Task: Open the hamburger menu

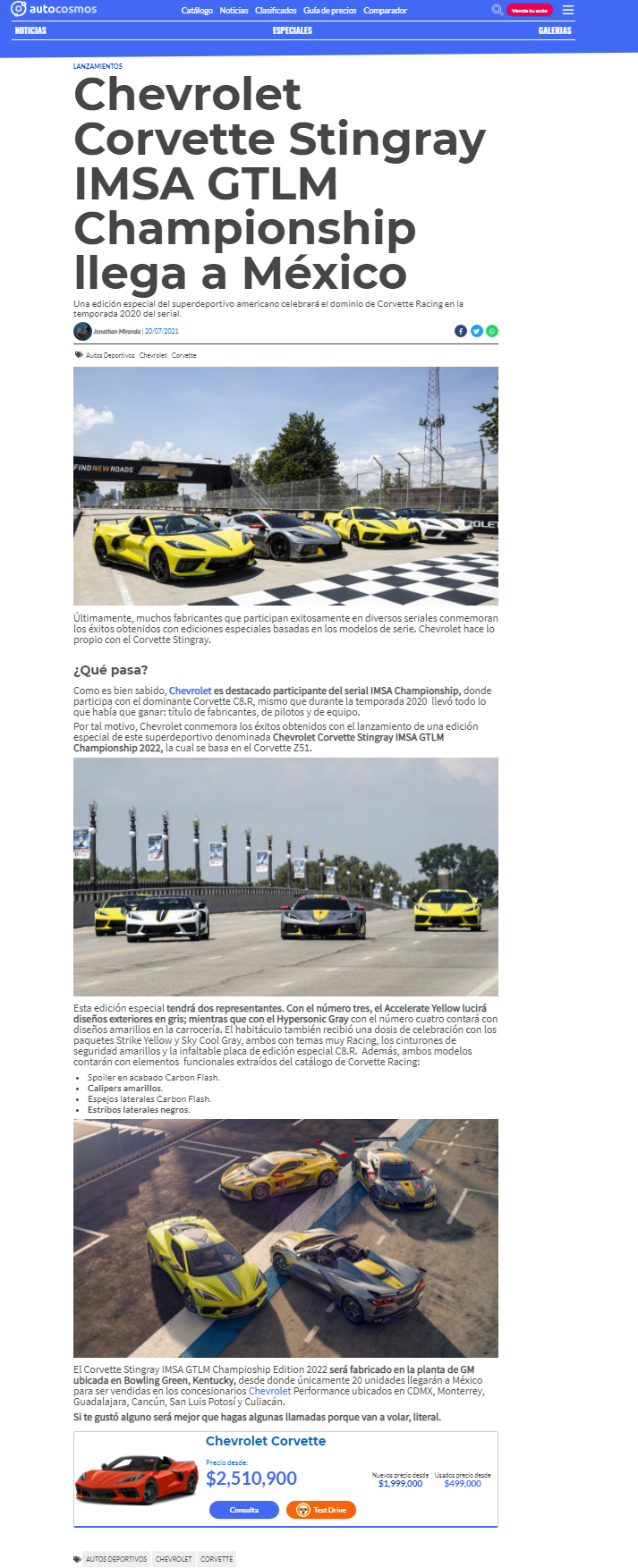Action: point(568,10)
